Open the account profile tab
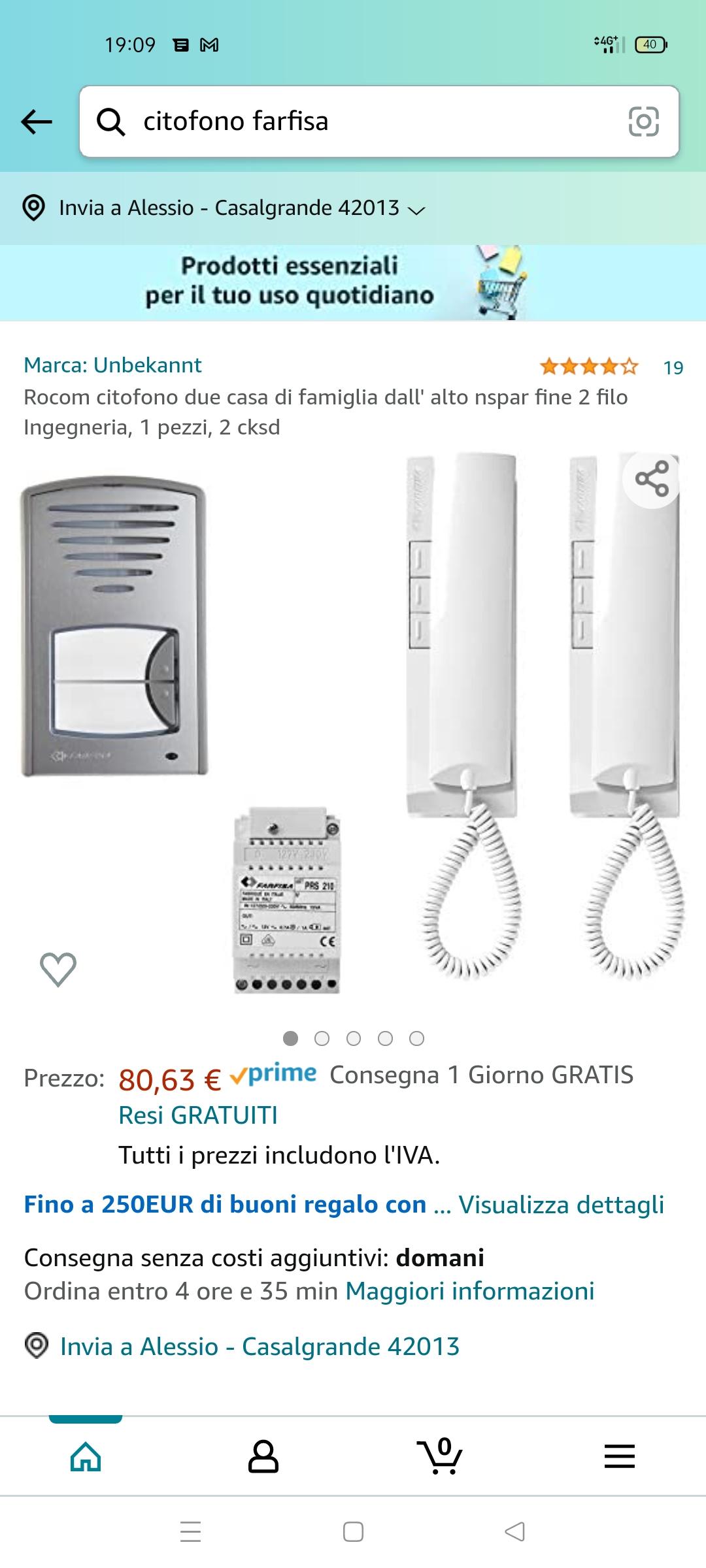Image resolution: width=706 pixels, height=1568 pixels. tap(263, 1456)
